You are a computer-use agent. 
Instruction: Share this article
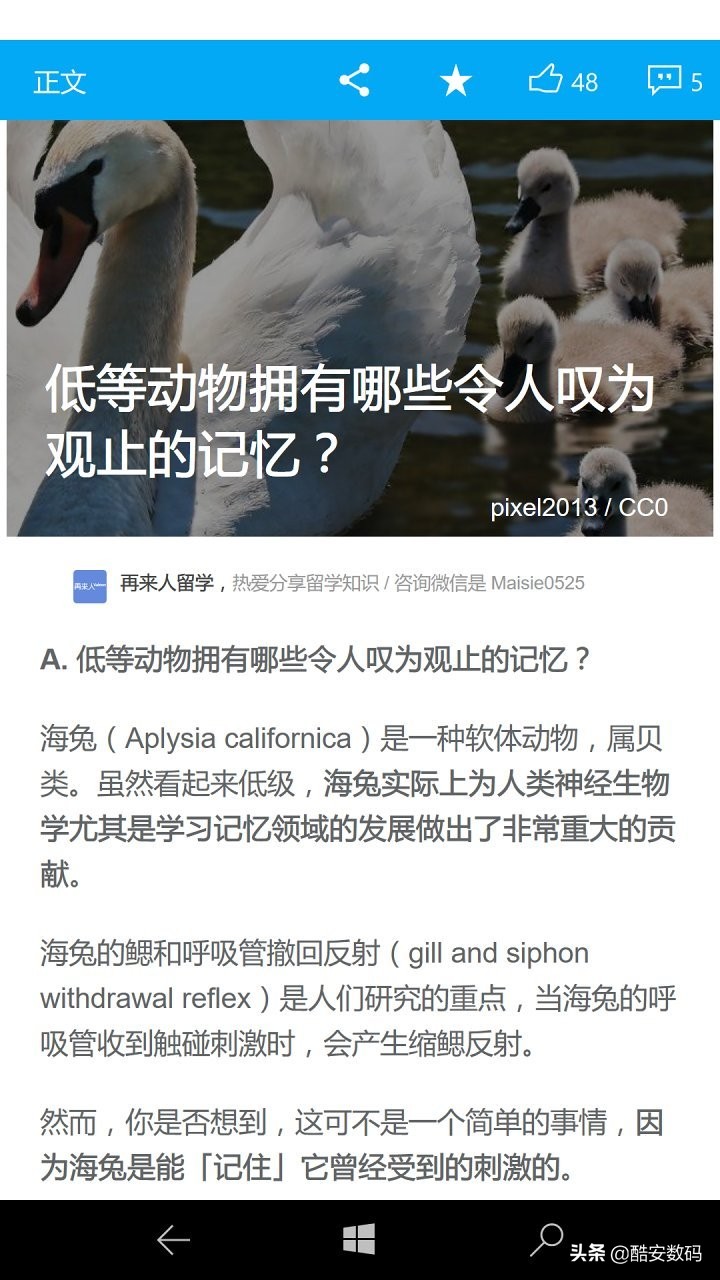click(x=354, y=80)
